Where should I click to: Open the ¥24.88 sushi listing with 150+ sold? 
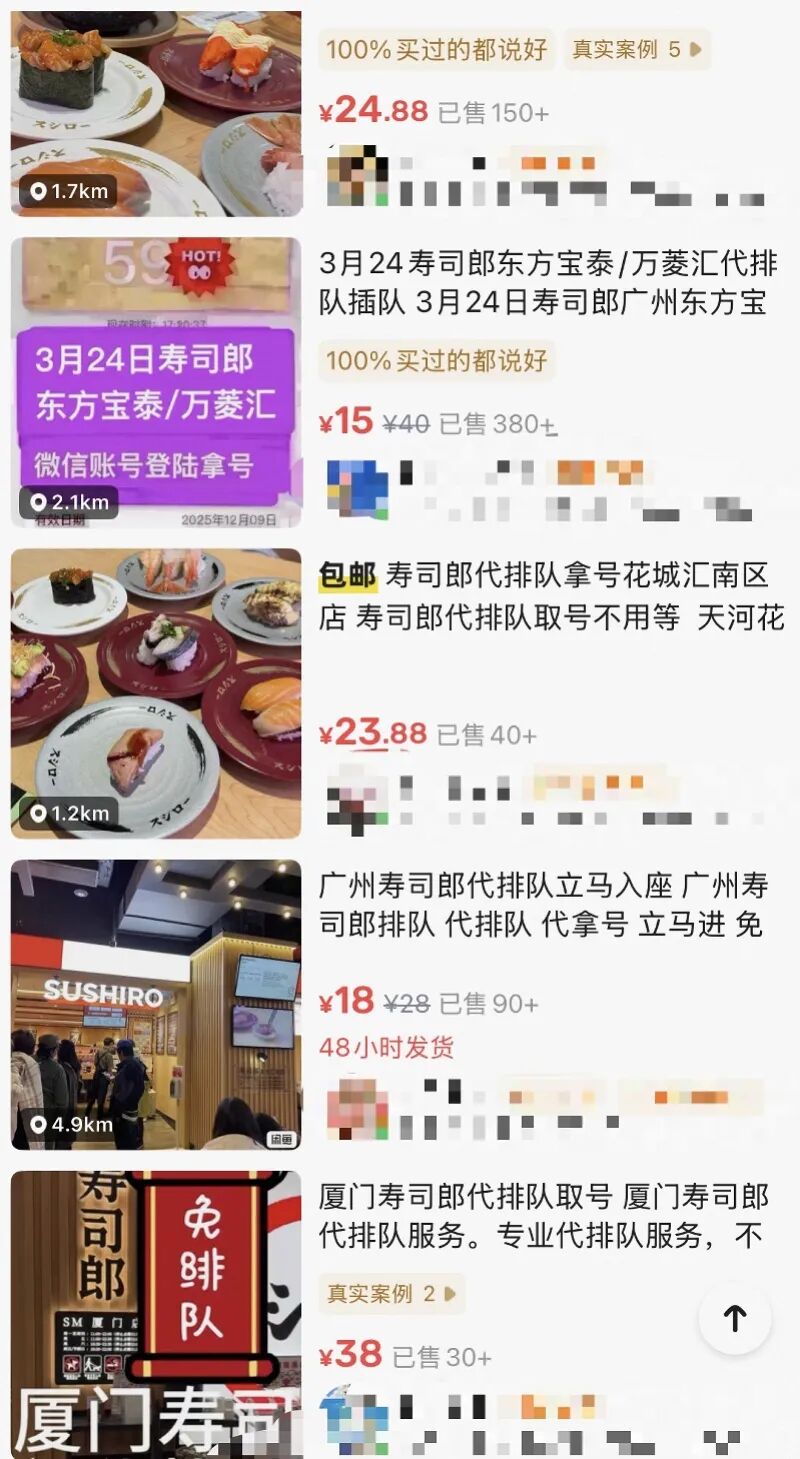coord(156,112)
